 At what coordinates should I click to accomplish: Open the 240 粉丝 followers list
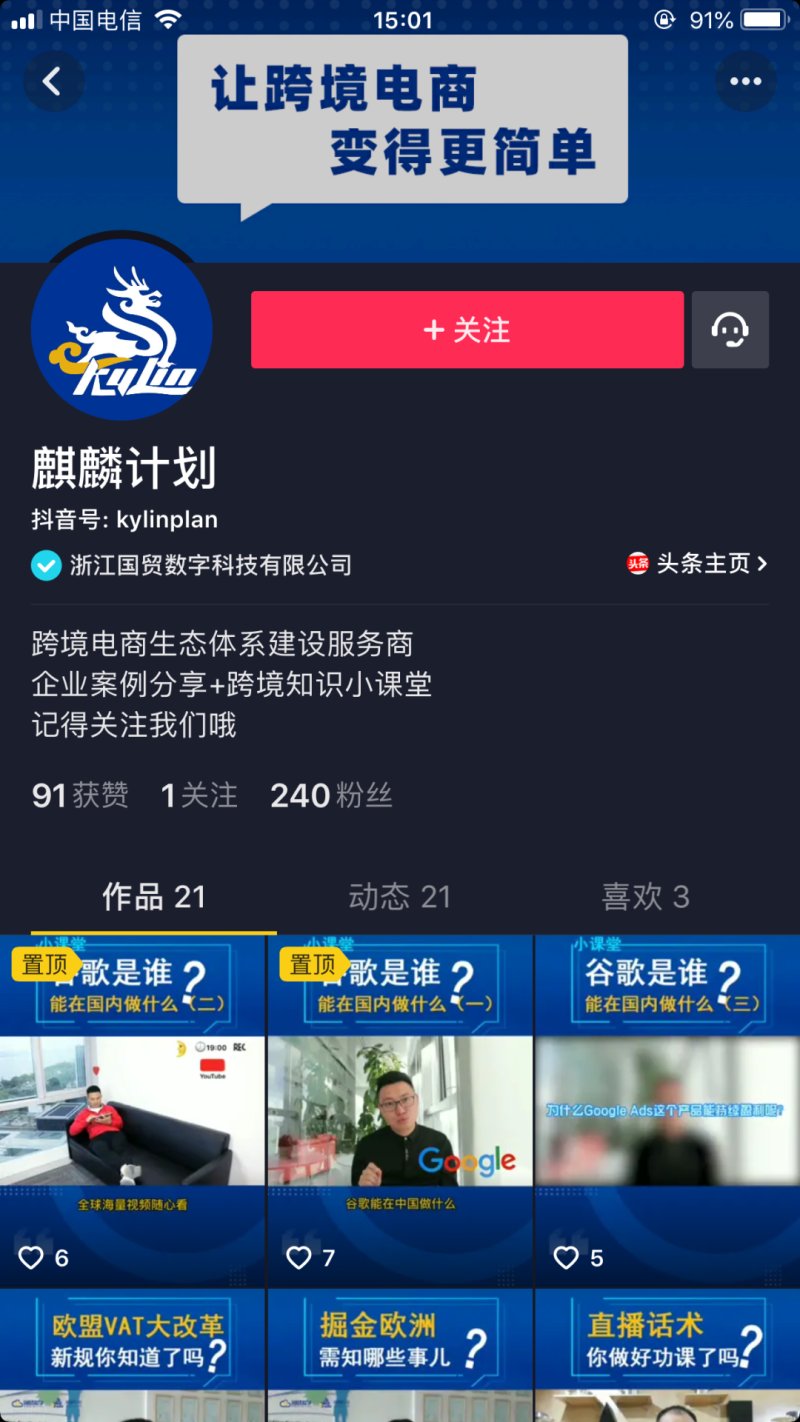331,795
